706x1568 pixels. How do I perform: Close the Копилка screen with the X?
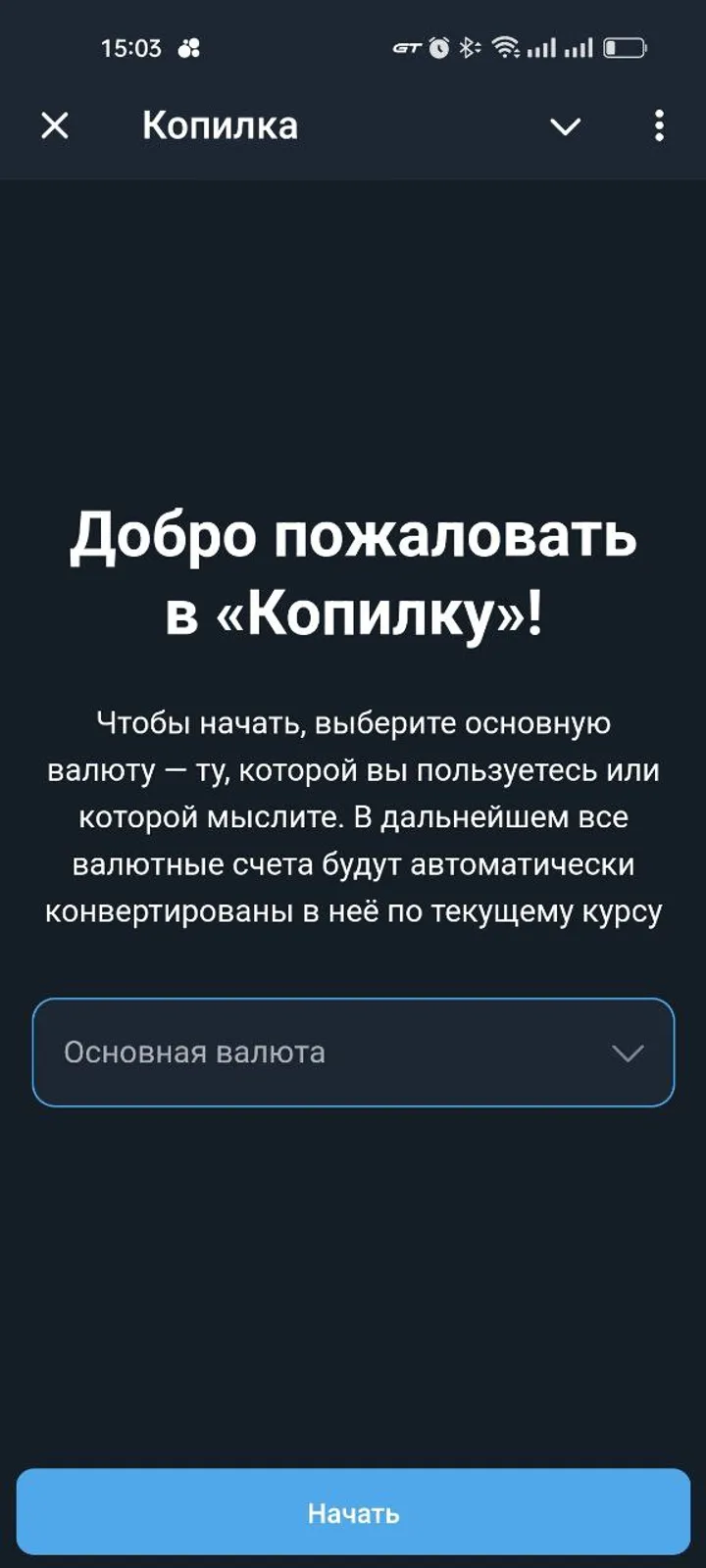point(56,125)
